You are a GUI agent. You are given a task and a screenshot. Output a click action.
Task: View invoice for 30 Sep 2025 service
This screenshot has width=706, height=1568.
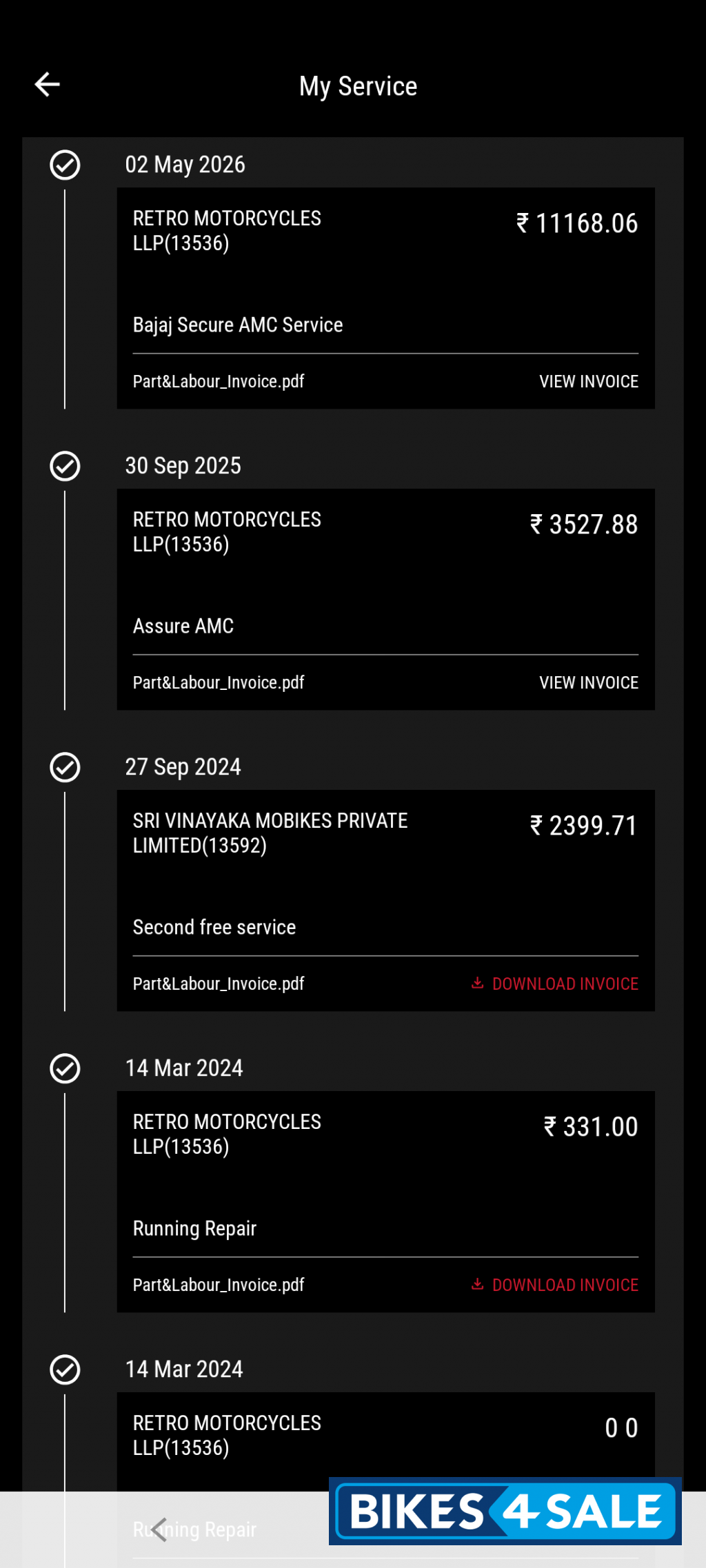click(x=588, y=682)
